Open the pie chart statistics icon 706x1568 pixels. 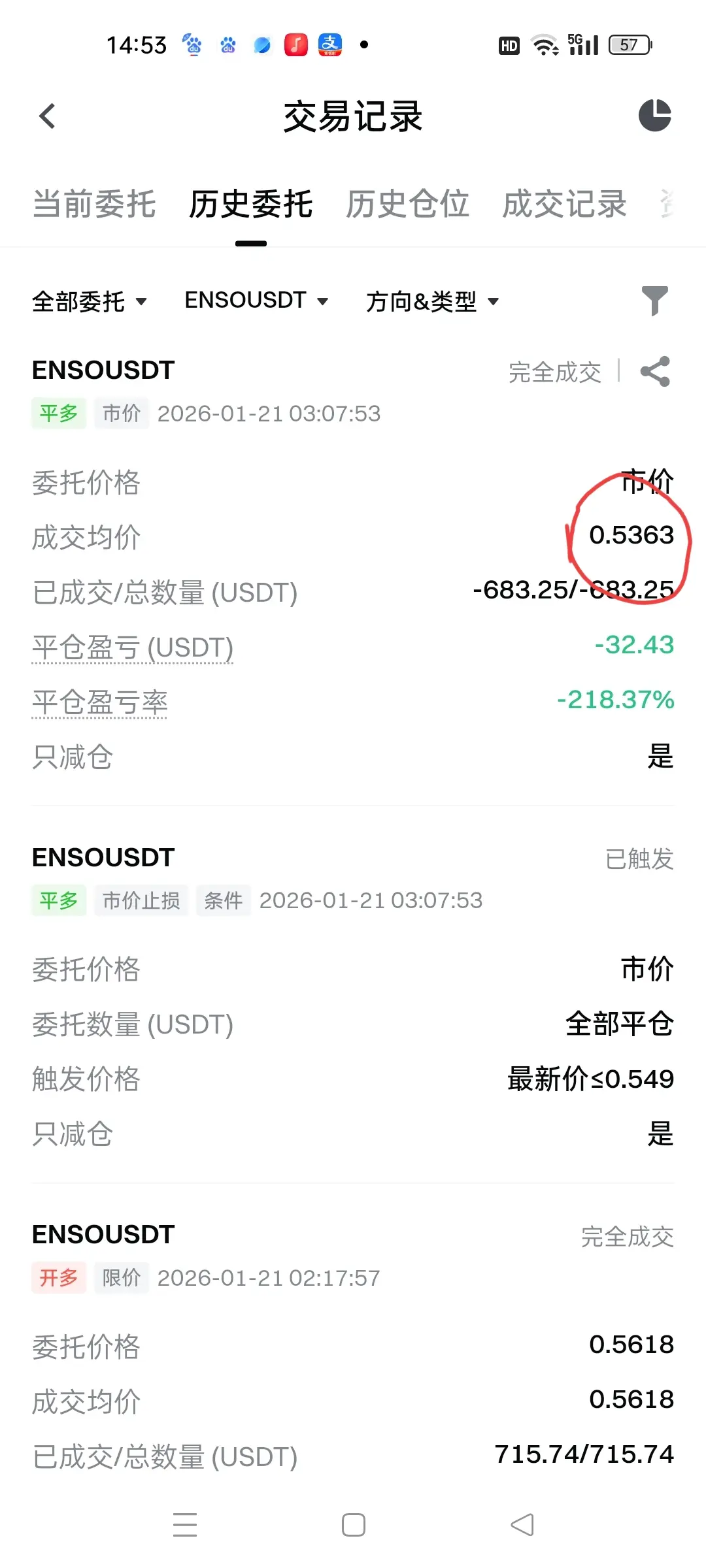[x=654, y=116]
